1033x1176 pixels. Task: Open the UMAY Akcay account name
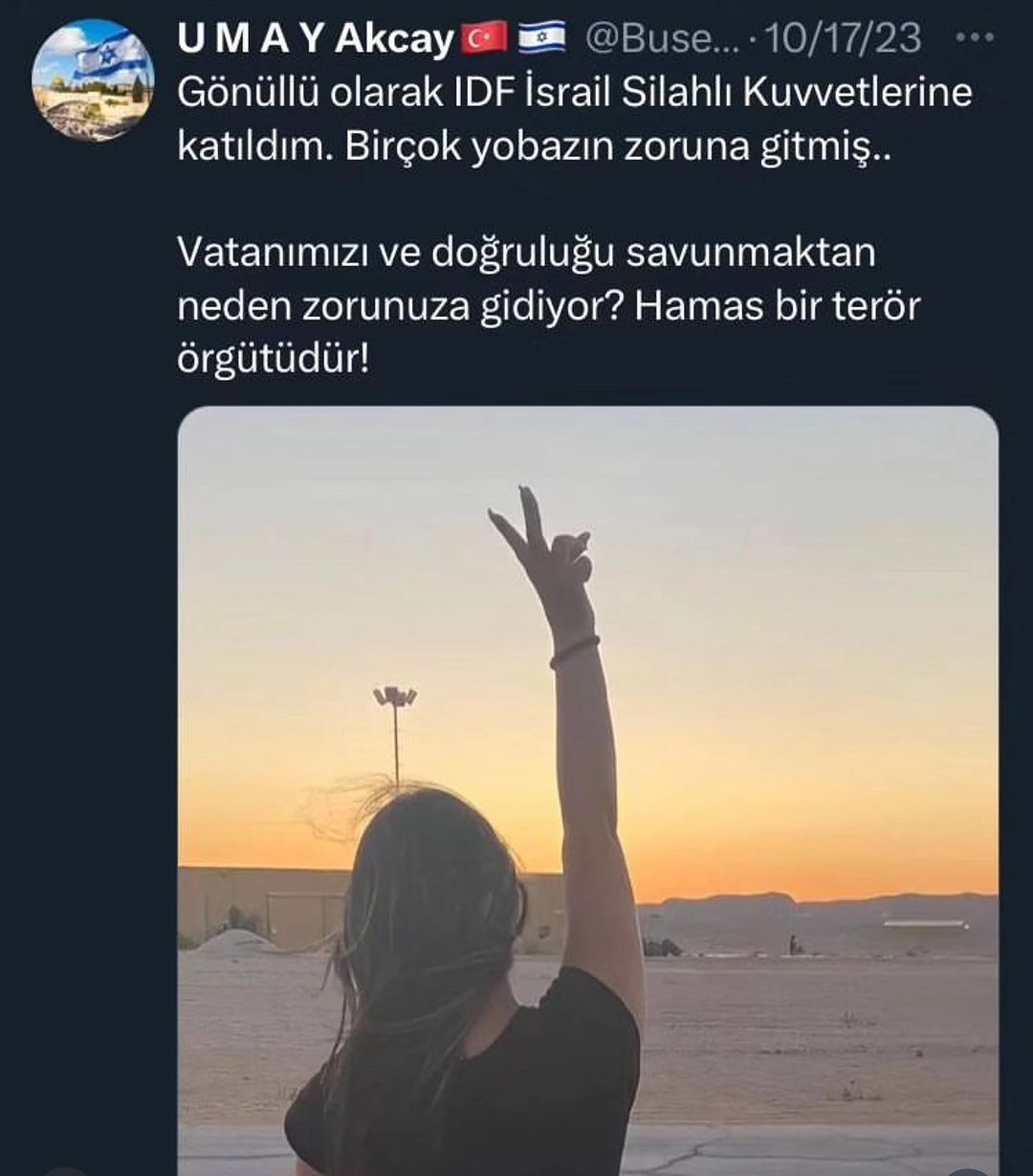coord(315,39)
